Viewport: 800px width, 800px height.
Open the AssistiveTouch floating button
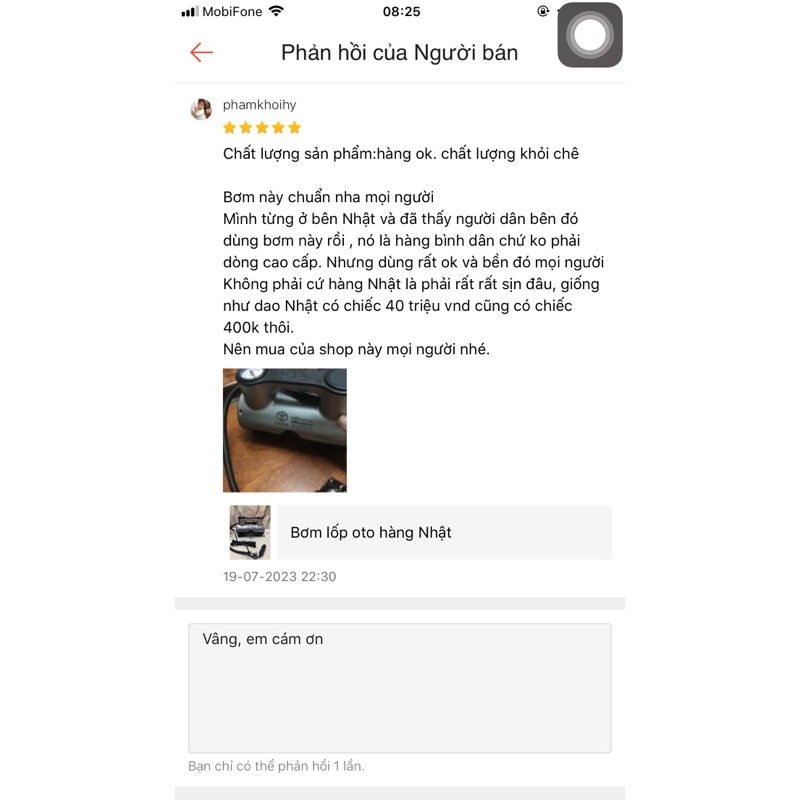590,35
